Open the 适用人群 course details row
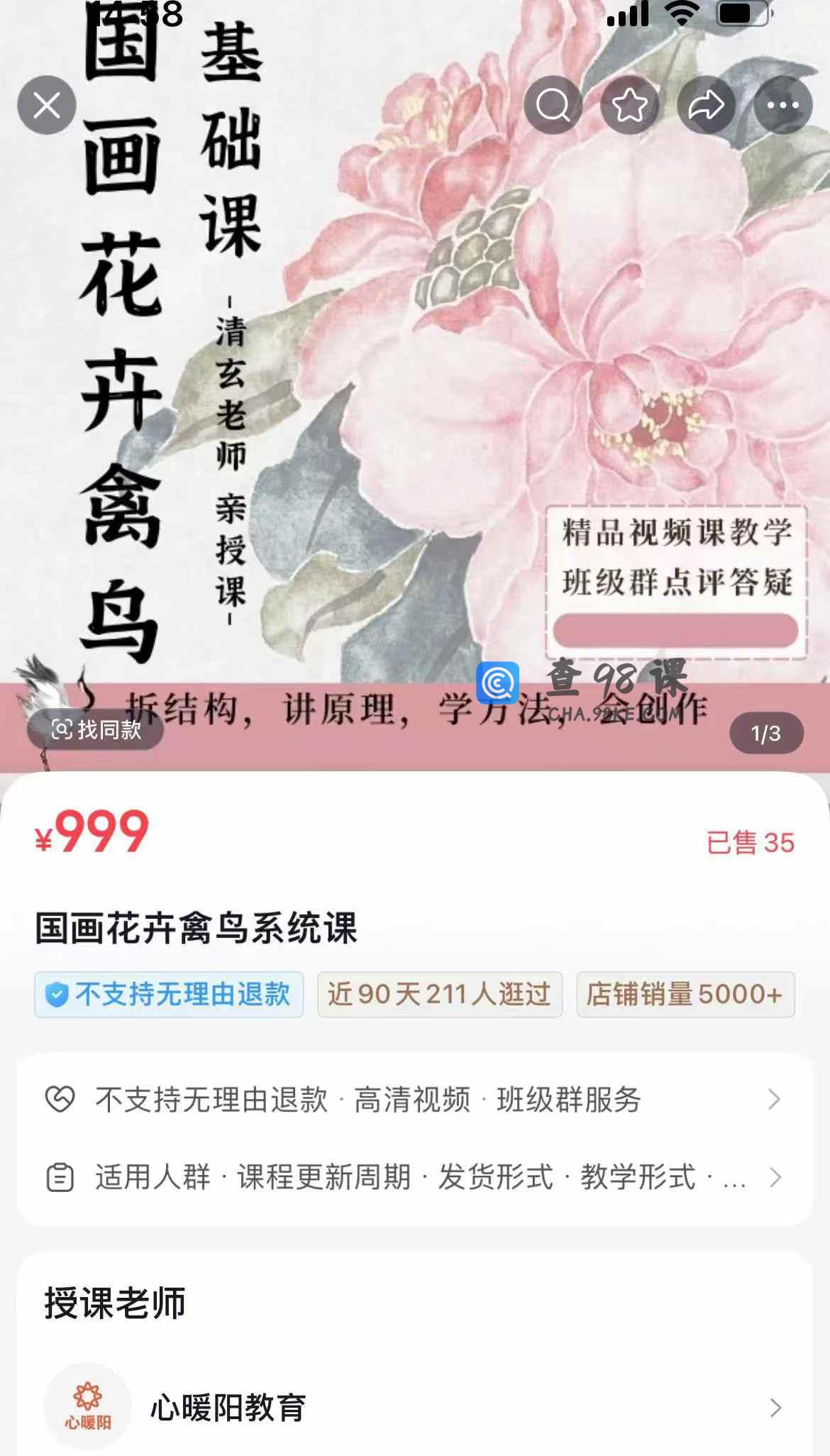 click(x=414, y=1178)
